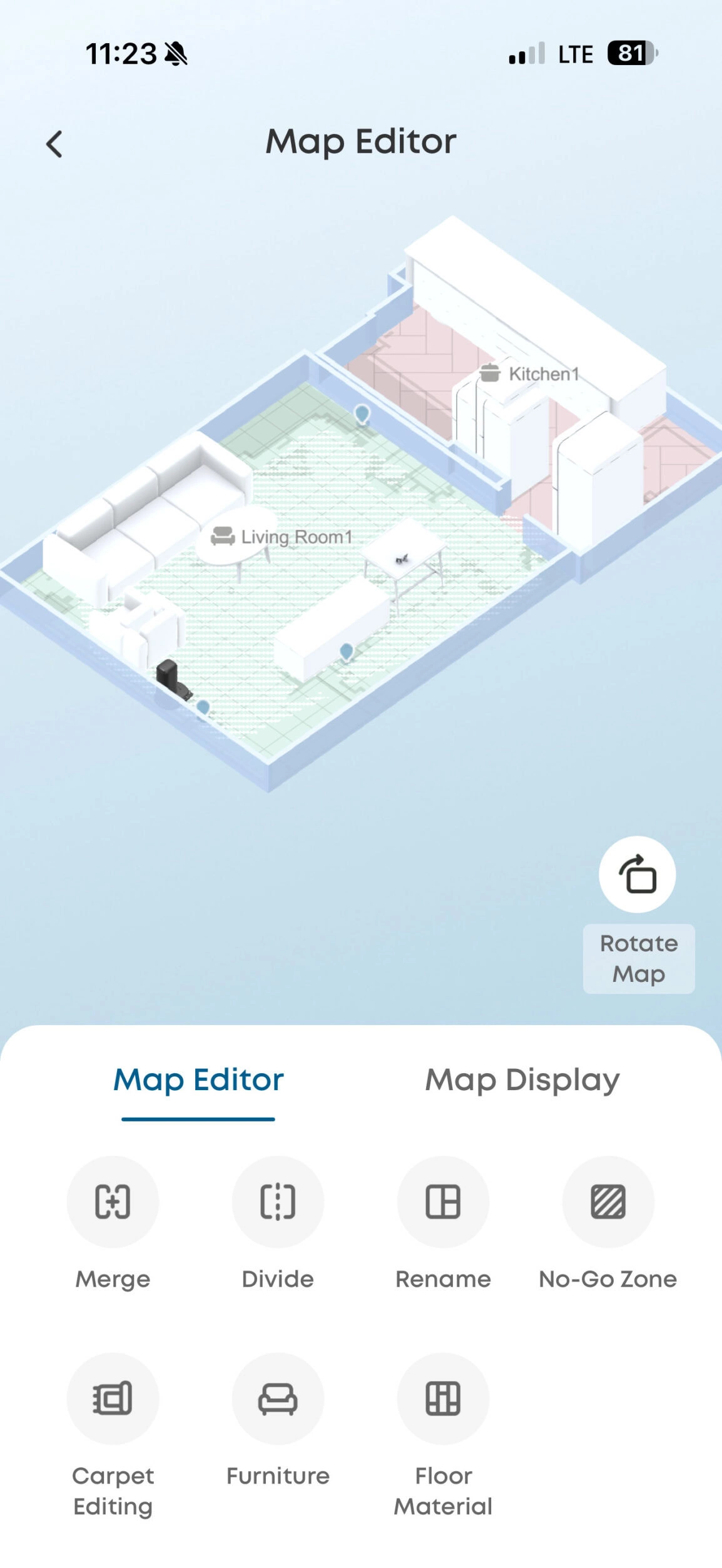Set up a No-Go Zone

point(608,1201)
